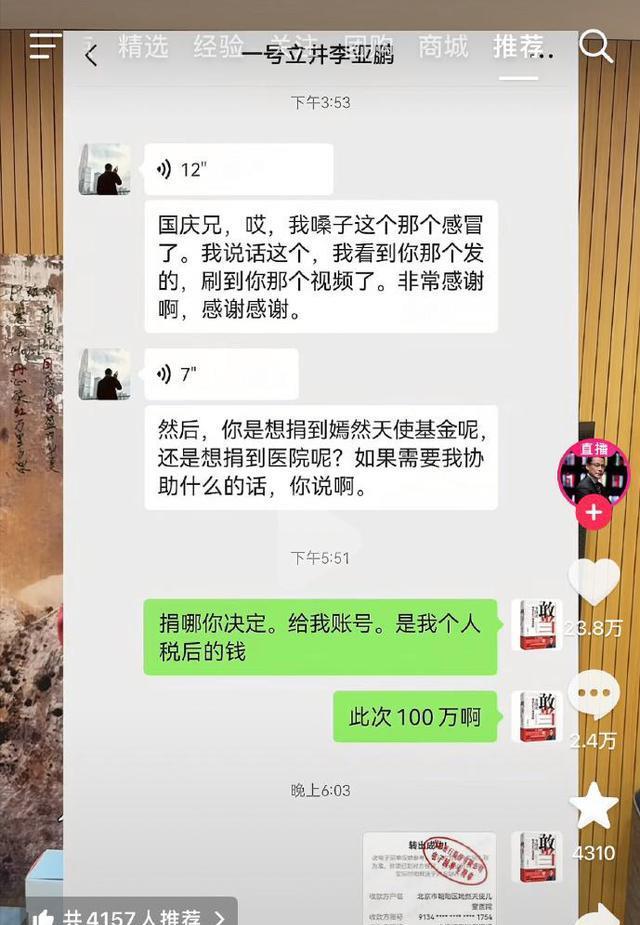
Task: Open the search magnifier
Action: coord(596,46)
